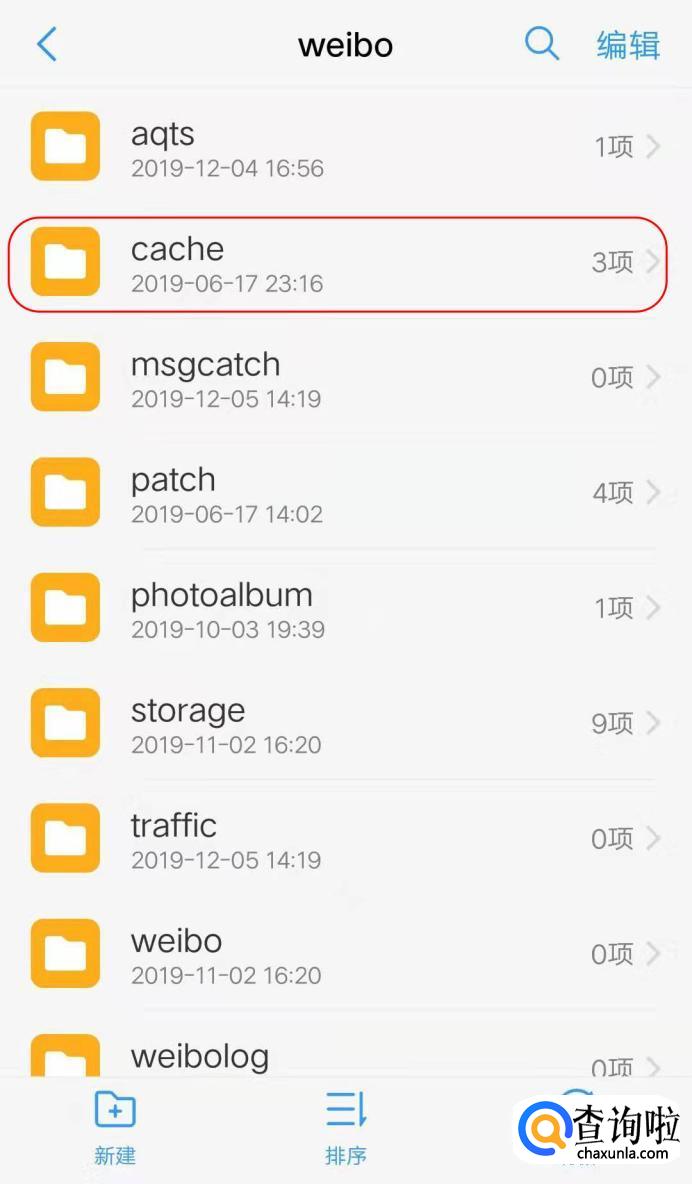Open the search magnifier icon

pyautogui.click(x=541, y=44)
